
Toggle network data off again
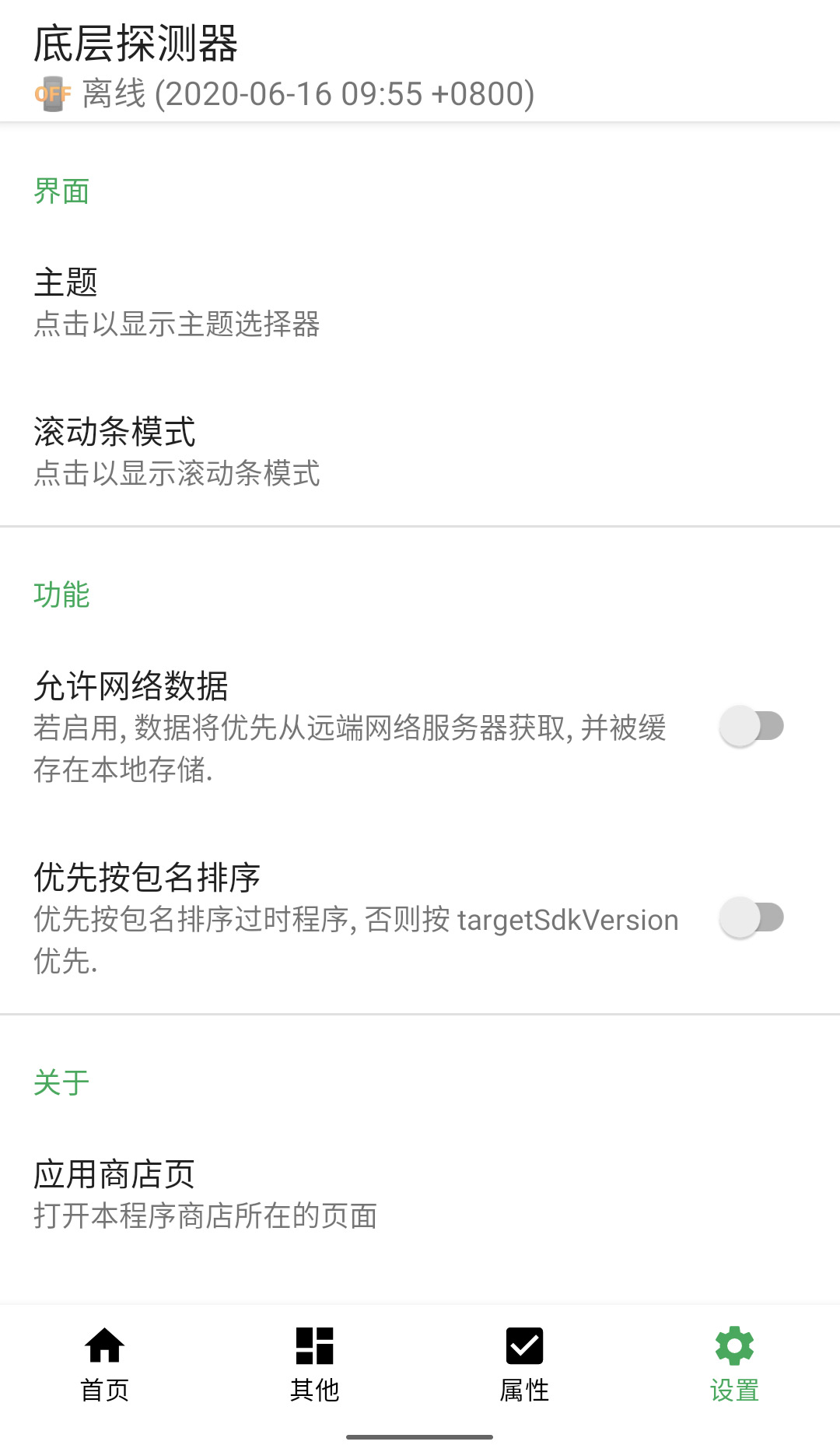pos(752,726)
